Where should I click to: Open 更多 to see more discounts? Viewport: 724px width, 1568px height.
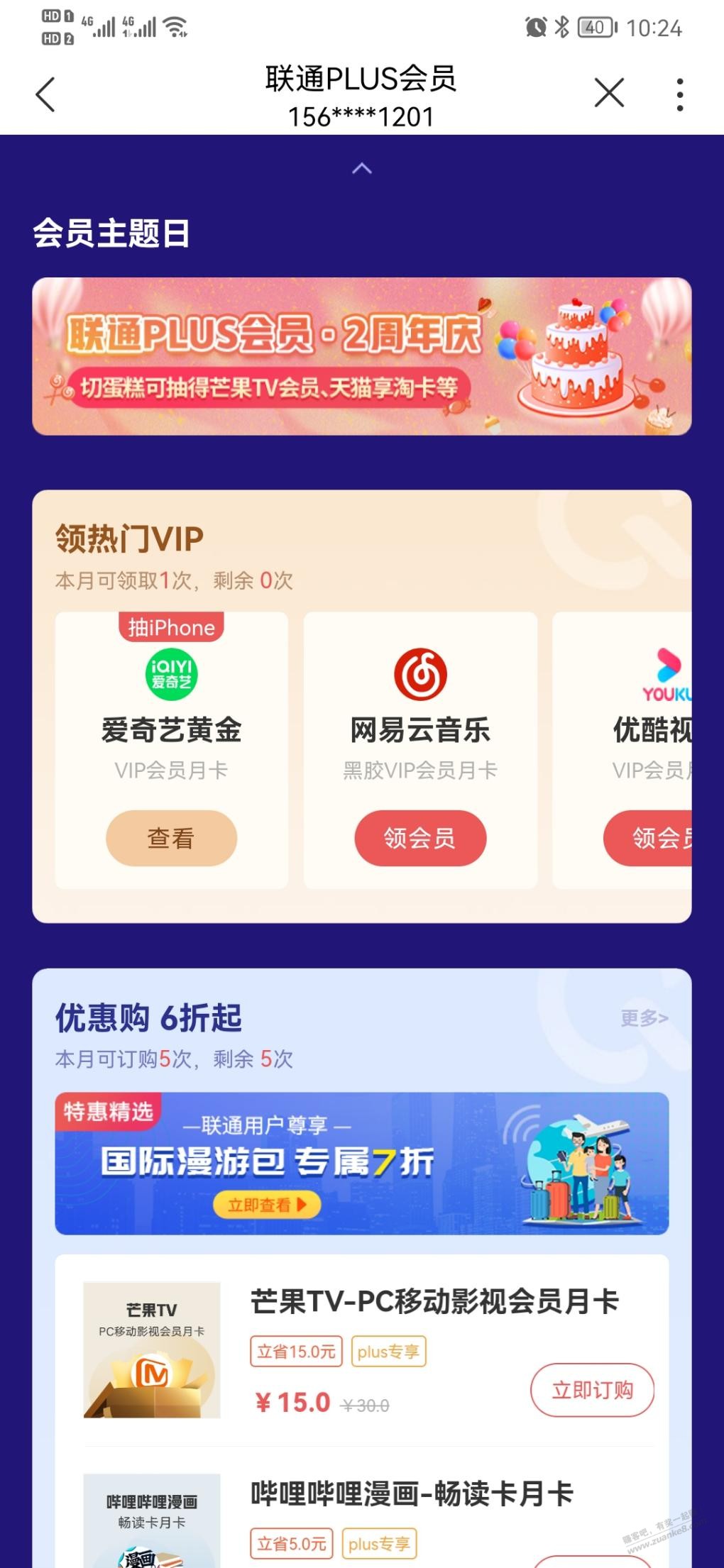tap(641, 1017)
